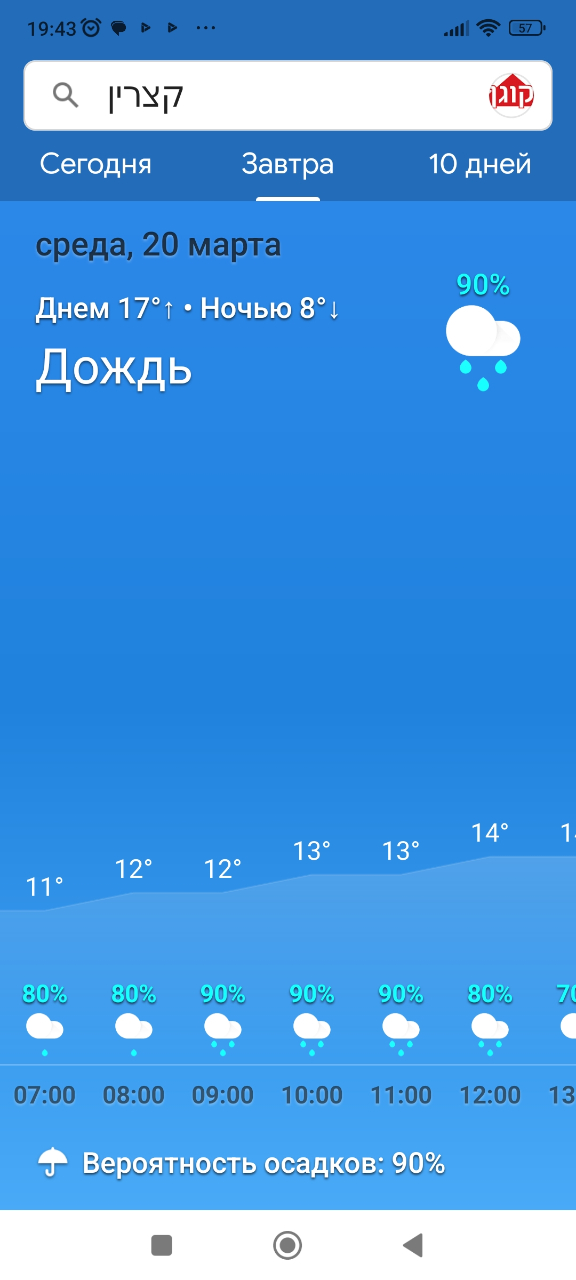576x1280 pixels.
Task: Switch to the Сегодня tab
Action: pyautogui.click(x=96, y=164)
